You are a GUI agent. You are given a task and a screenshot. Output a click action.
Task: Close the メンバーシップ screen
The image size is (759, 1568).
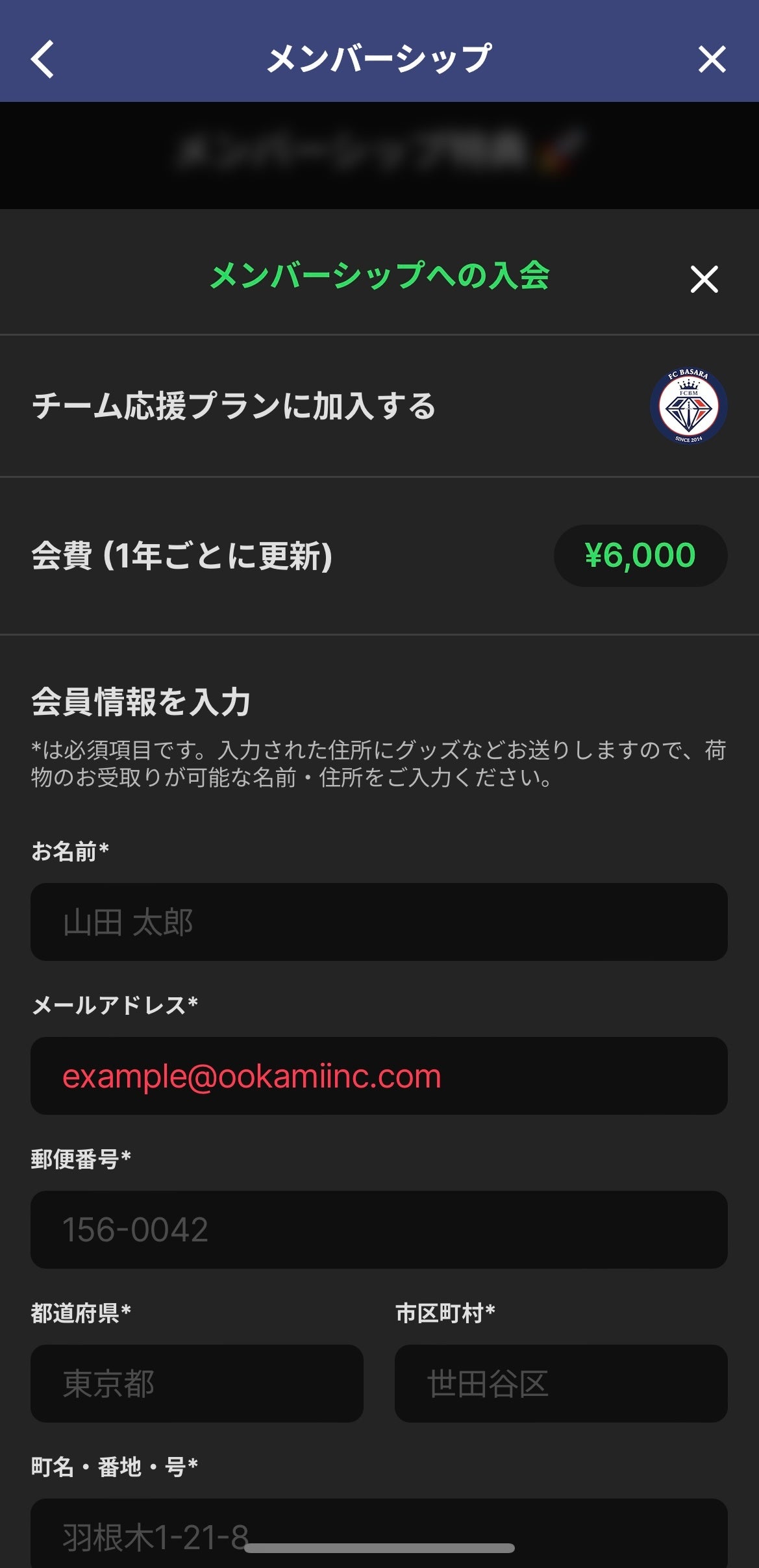[712, 59]
